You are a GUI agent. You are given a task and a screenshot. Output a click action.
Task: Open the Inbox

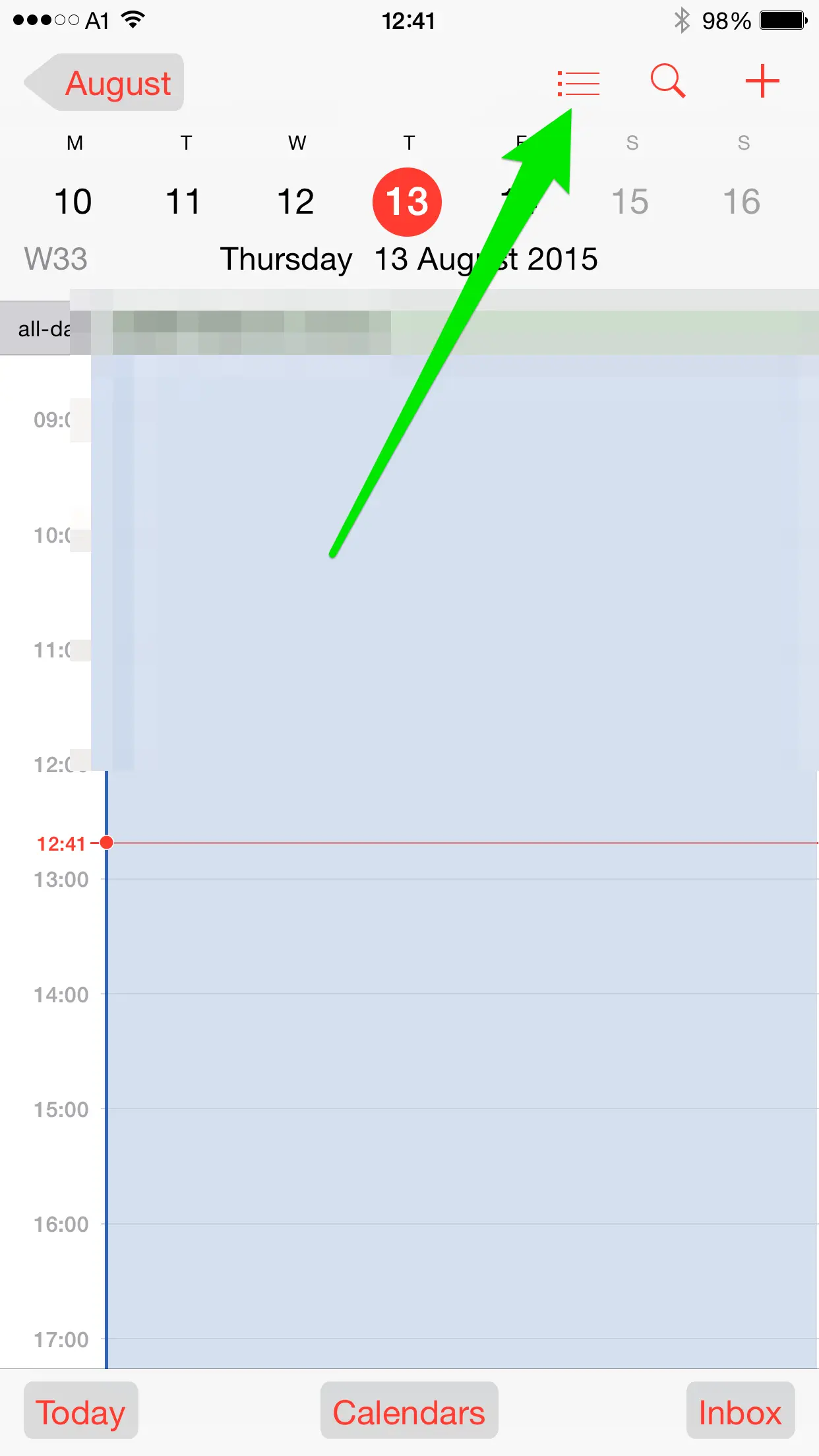[740, 1411]
